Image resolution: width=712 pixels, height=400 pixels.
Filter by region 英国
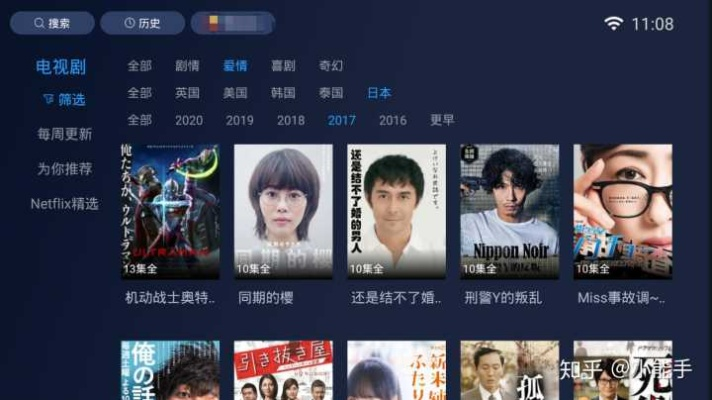pyautogui.click(x=187, y=93)
